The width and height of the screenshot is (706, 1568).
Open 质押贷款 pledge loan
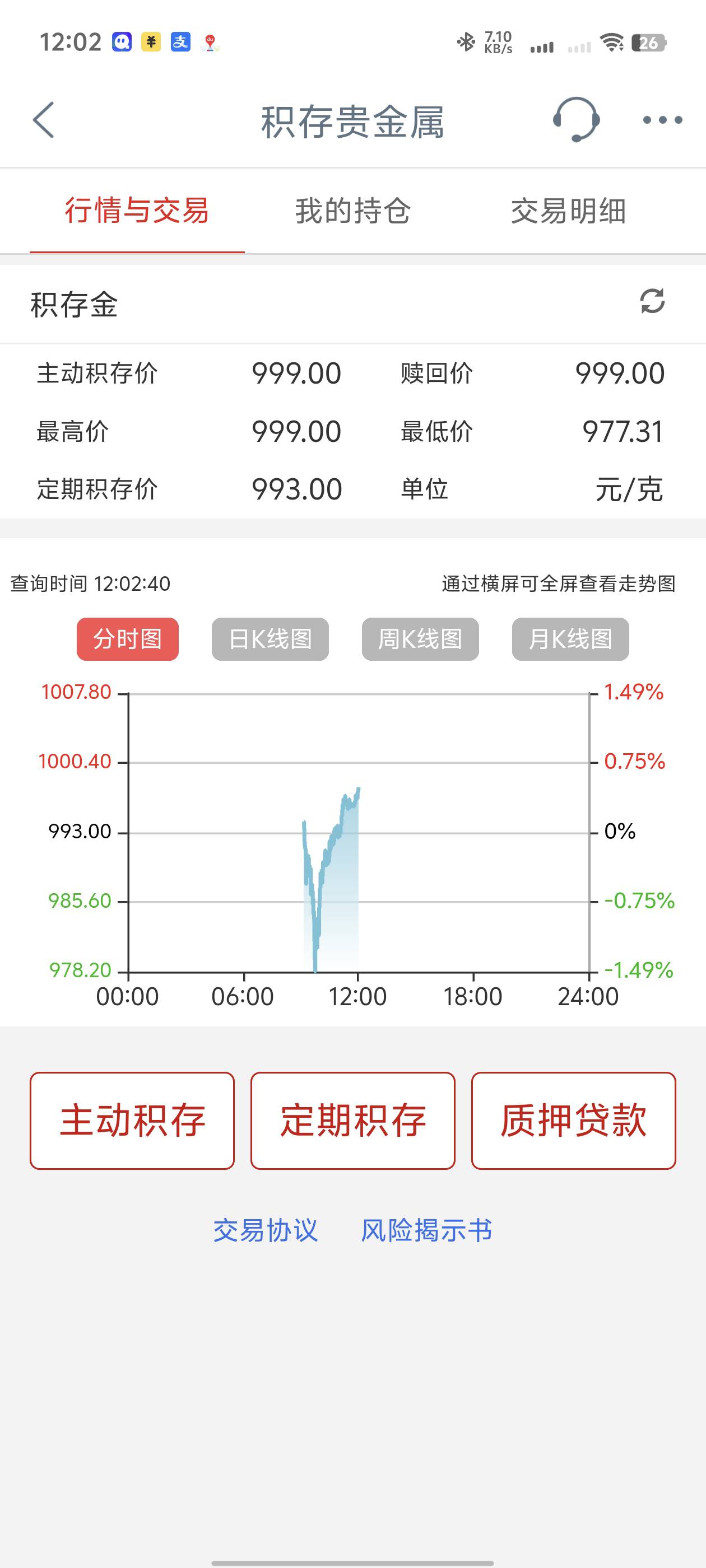573,1121
